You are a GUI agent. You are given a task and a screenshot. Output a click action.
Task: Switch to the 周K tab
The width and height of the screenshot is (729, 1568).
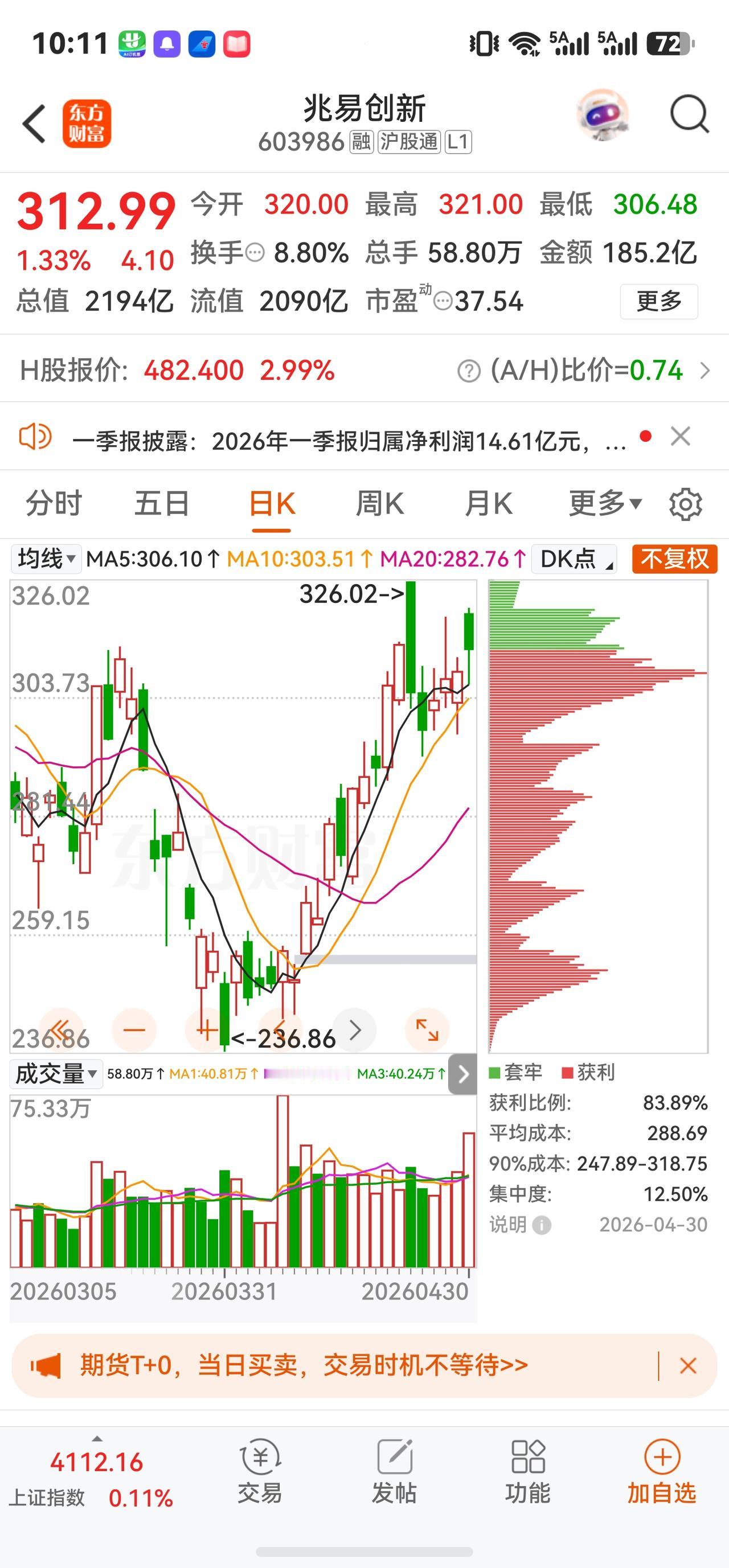[379, 503]
